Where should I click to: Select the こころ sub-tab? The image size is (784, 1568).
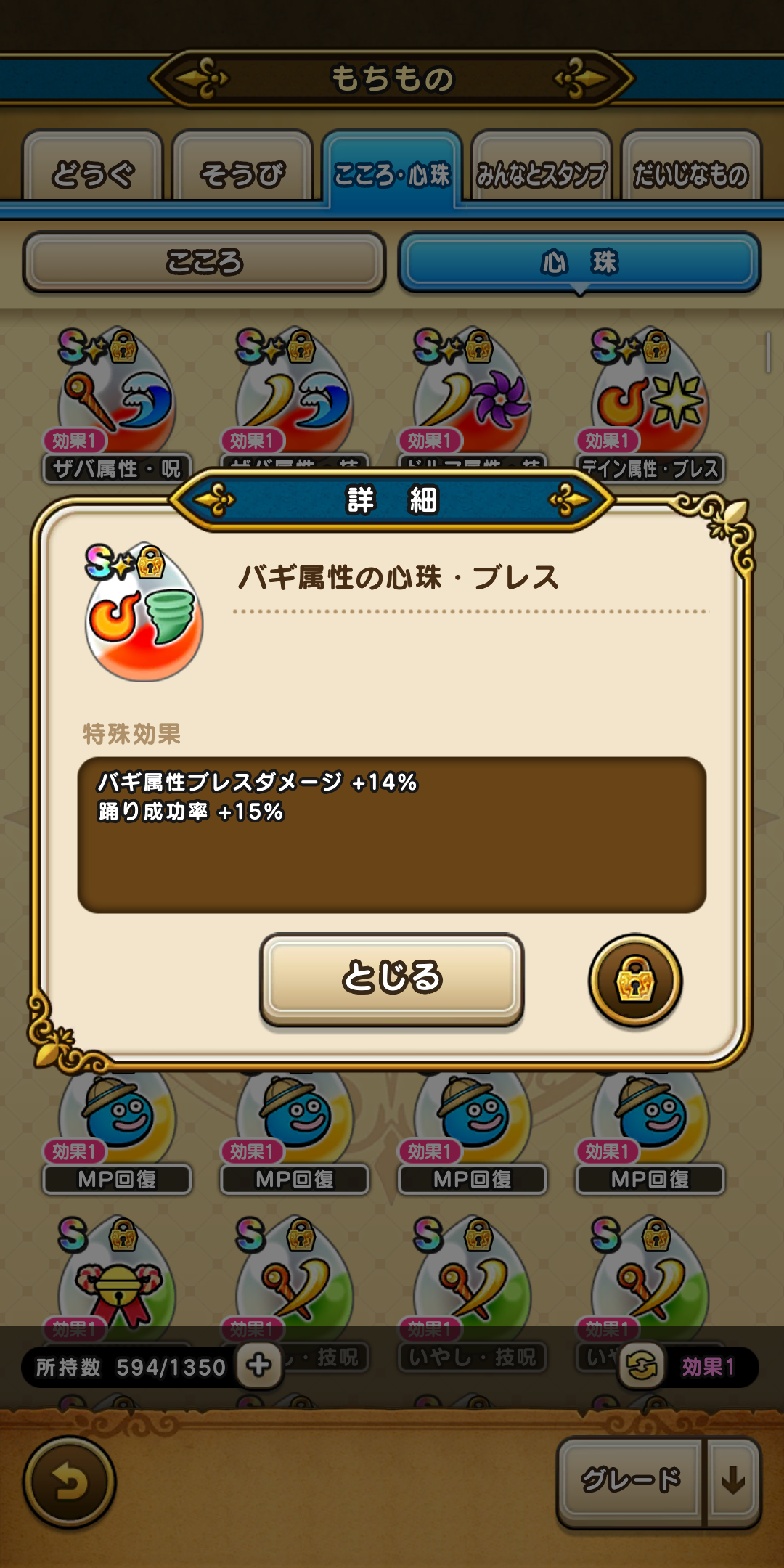point(204,262)
